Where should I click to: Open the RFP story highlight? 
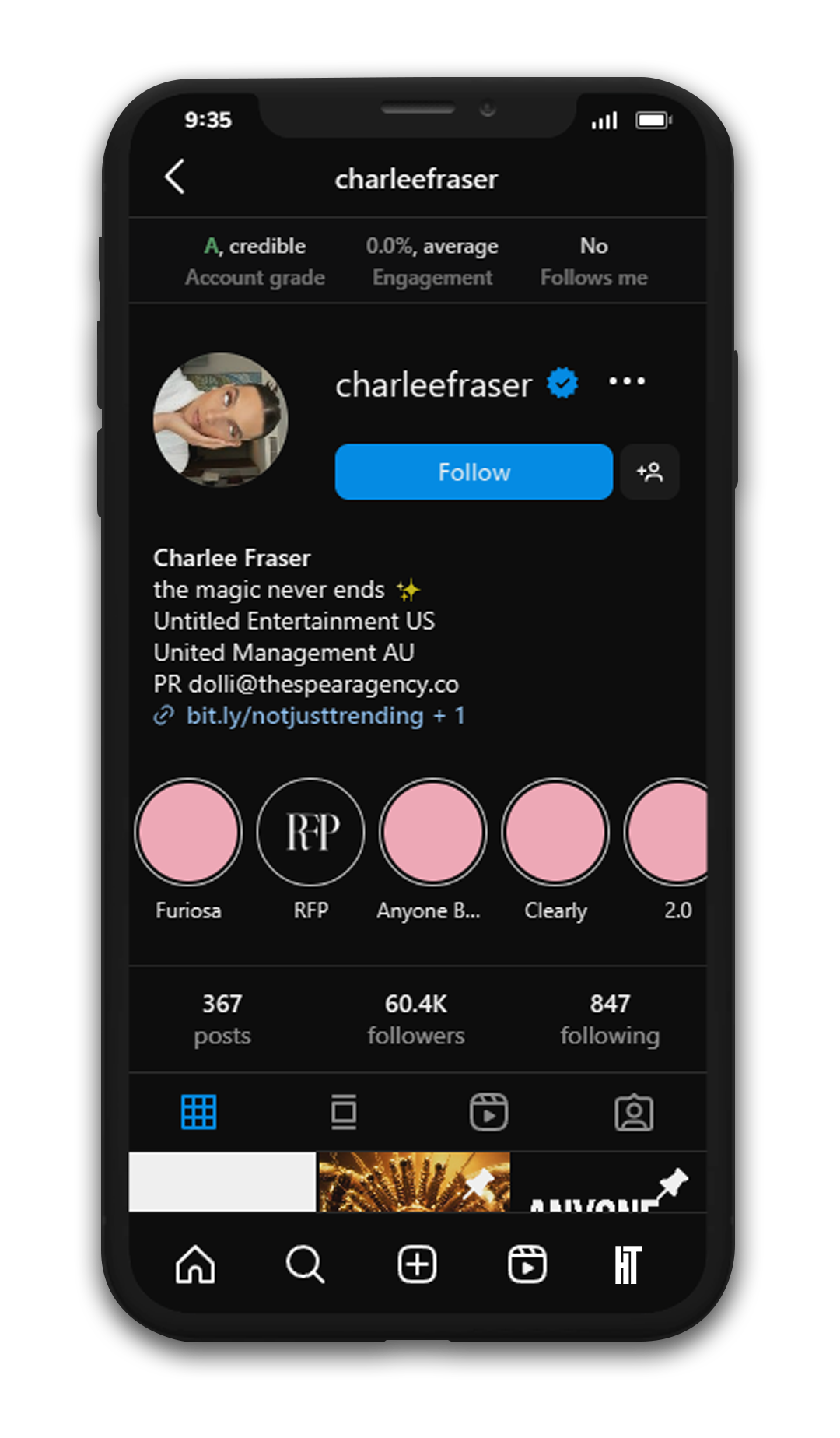click(310, 832)
